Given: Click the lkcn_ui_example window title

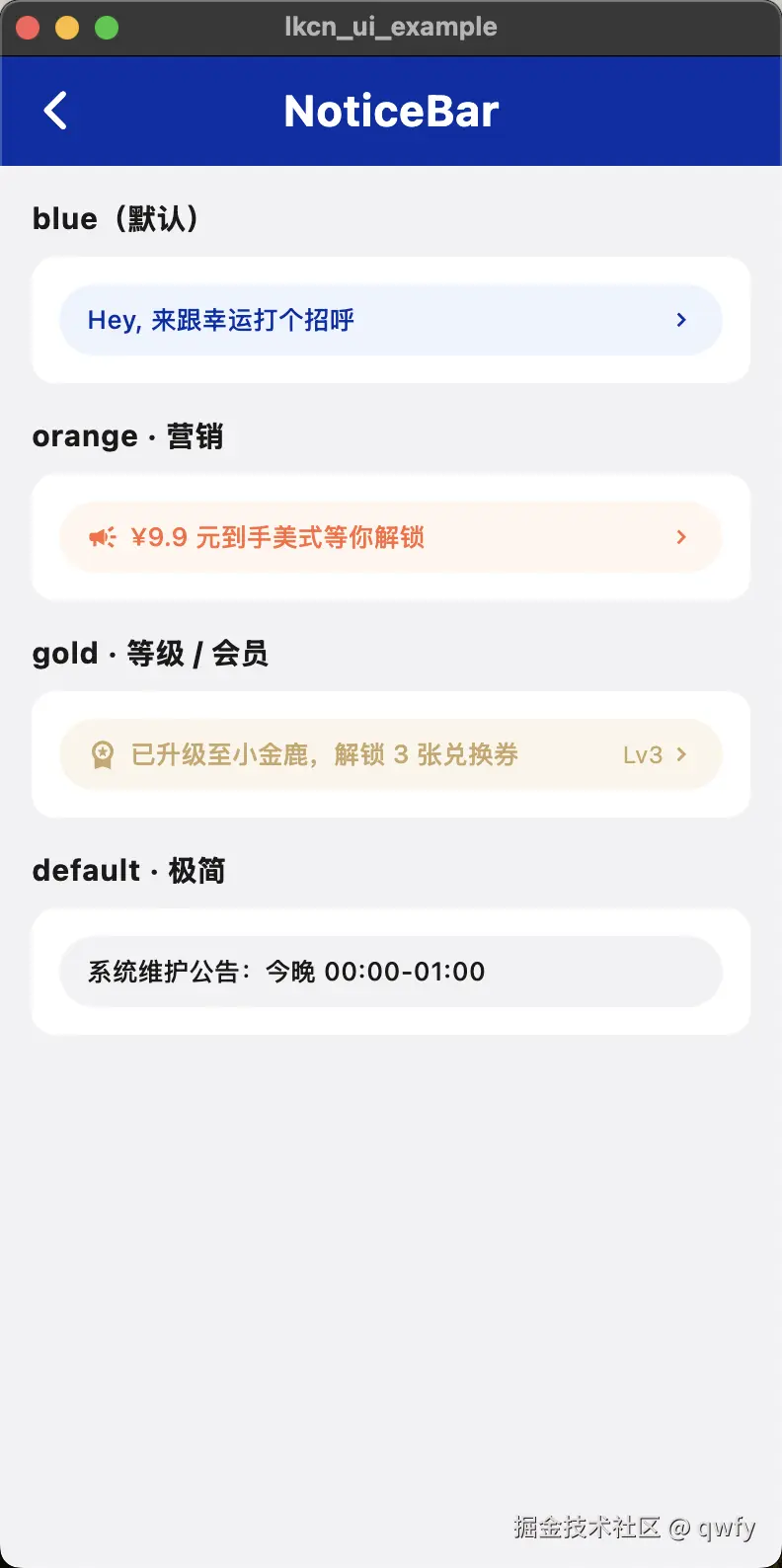Looking at the screenshot, I should click(391, 28).
